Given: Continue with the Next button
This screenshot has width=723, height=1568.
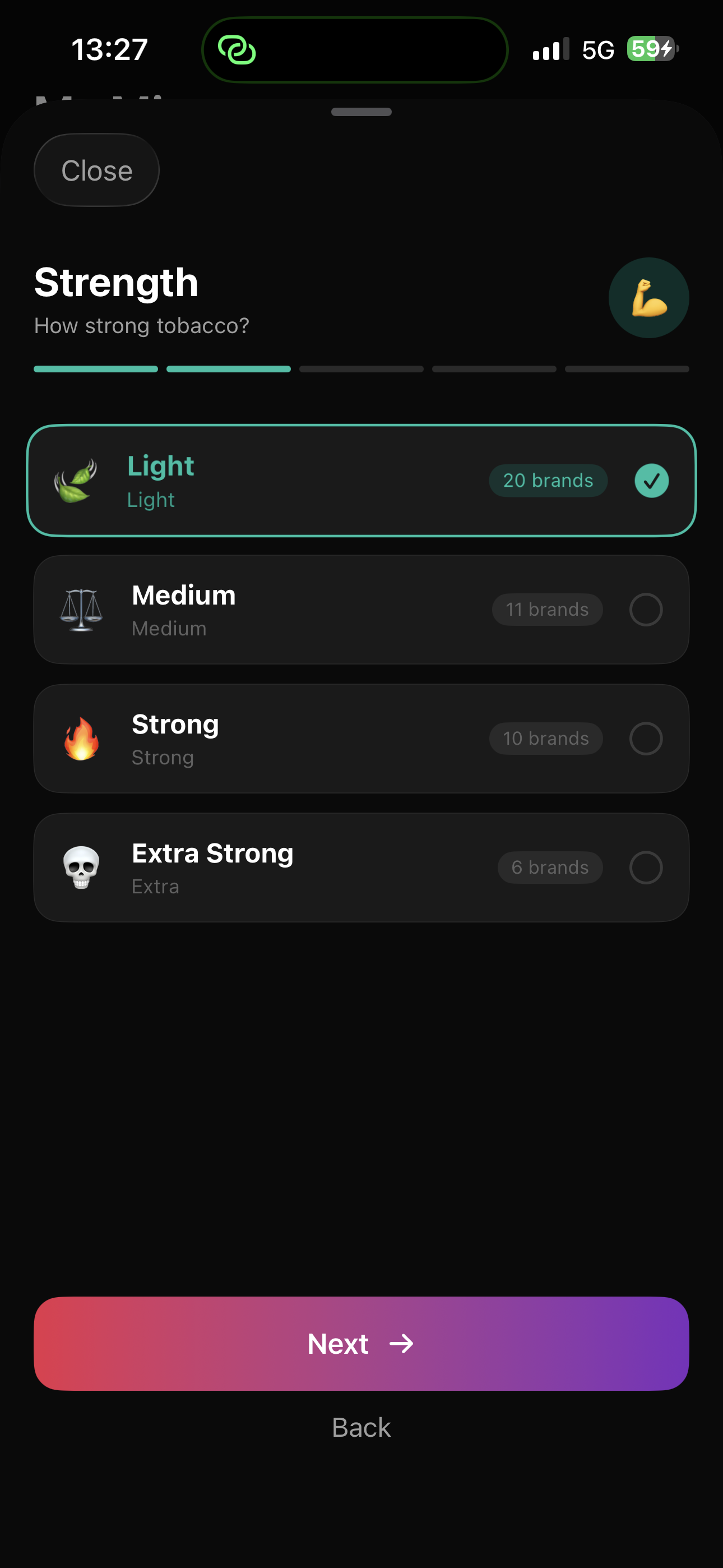Looking at the screenshot, I should pos(361,1343).
